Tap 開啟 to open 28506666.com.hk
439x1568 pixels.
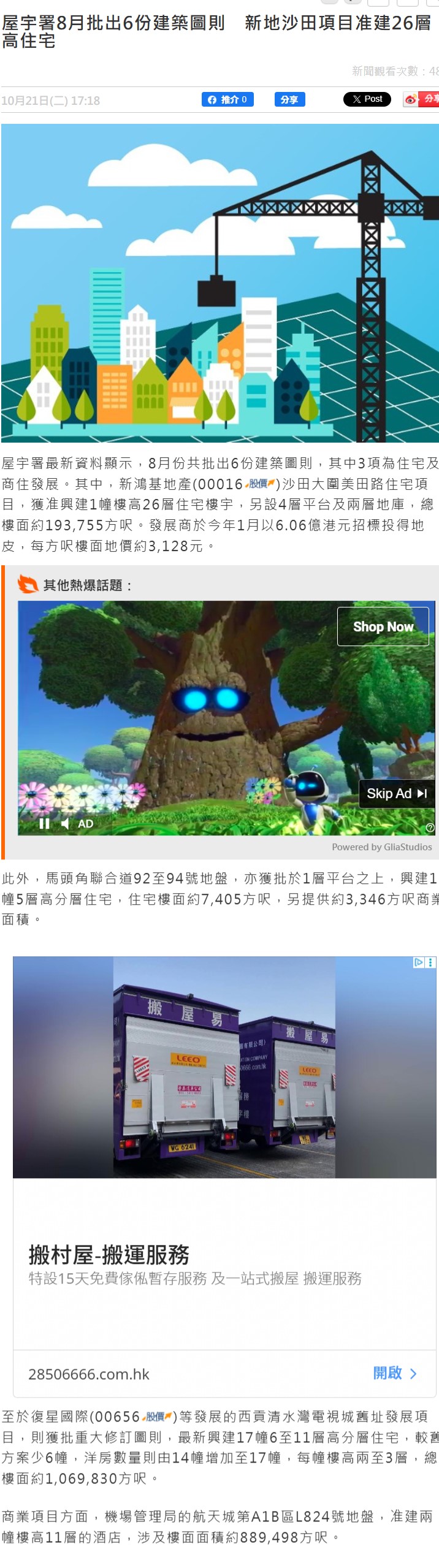(x=395, y=1372)
